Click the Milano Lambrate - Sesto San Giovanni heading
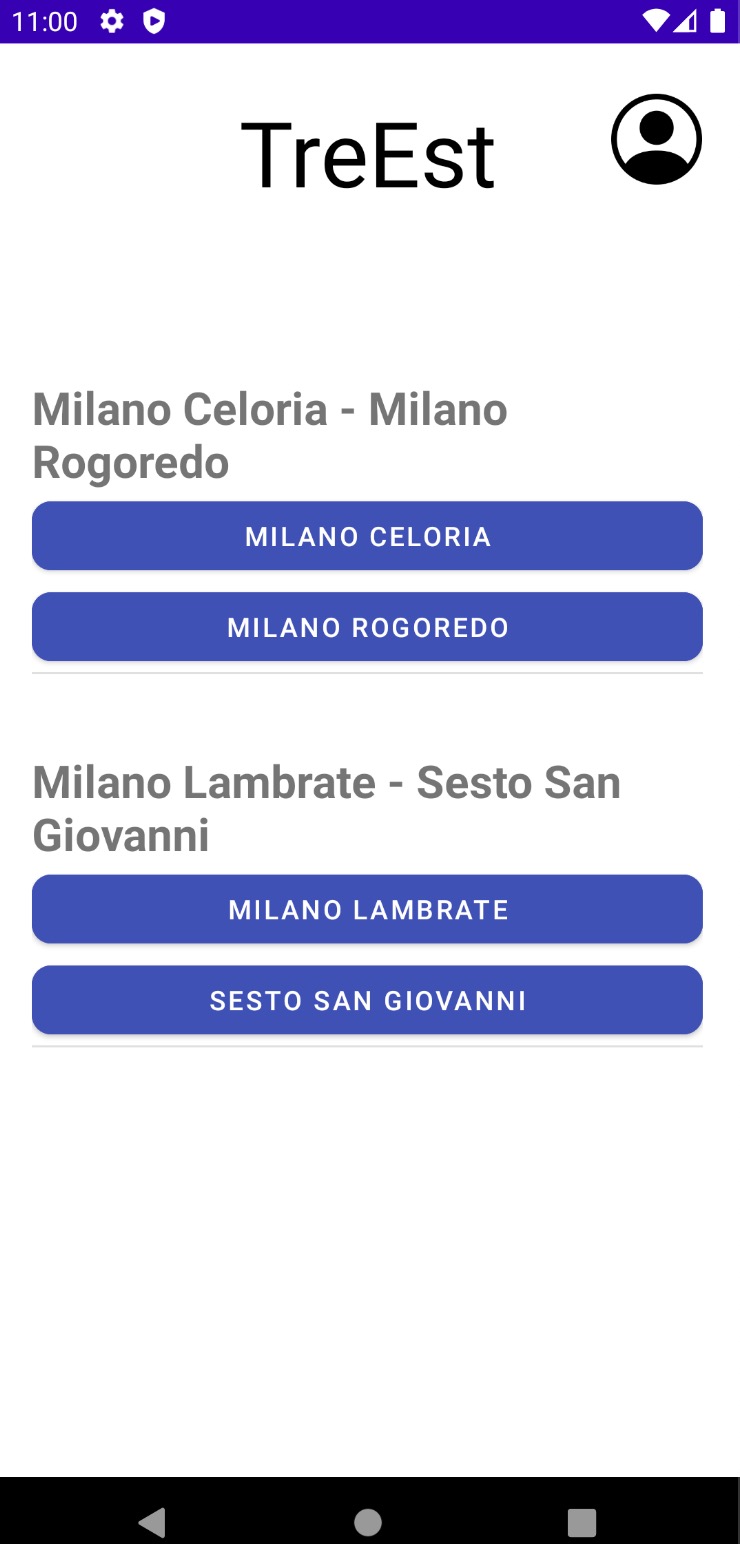740x1544 pixels. point(328,809)
